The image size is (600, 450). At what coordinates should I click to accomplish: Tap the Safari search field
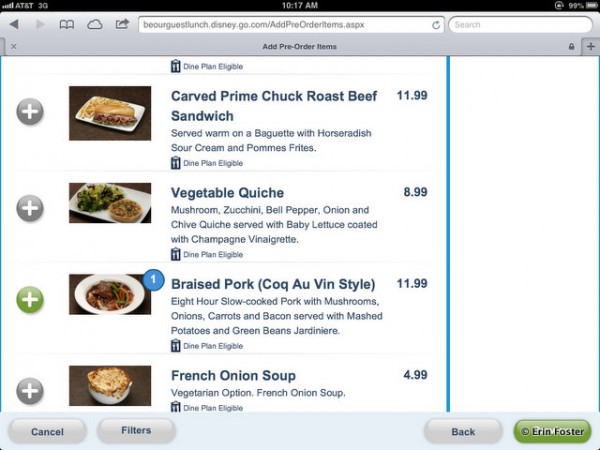pos(520,23)
